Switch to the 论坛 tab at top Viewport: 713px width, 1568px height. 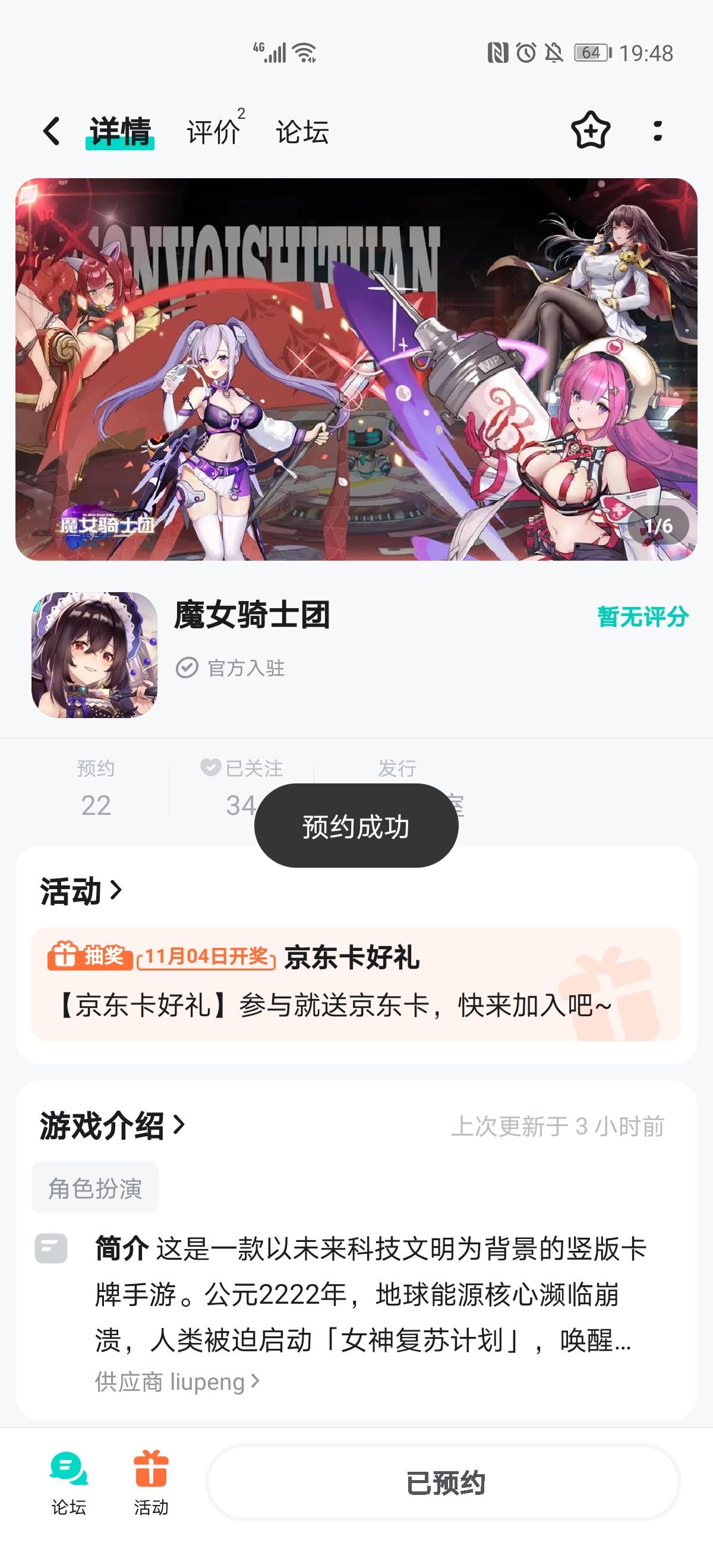(x=302, y=131)
